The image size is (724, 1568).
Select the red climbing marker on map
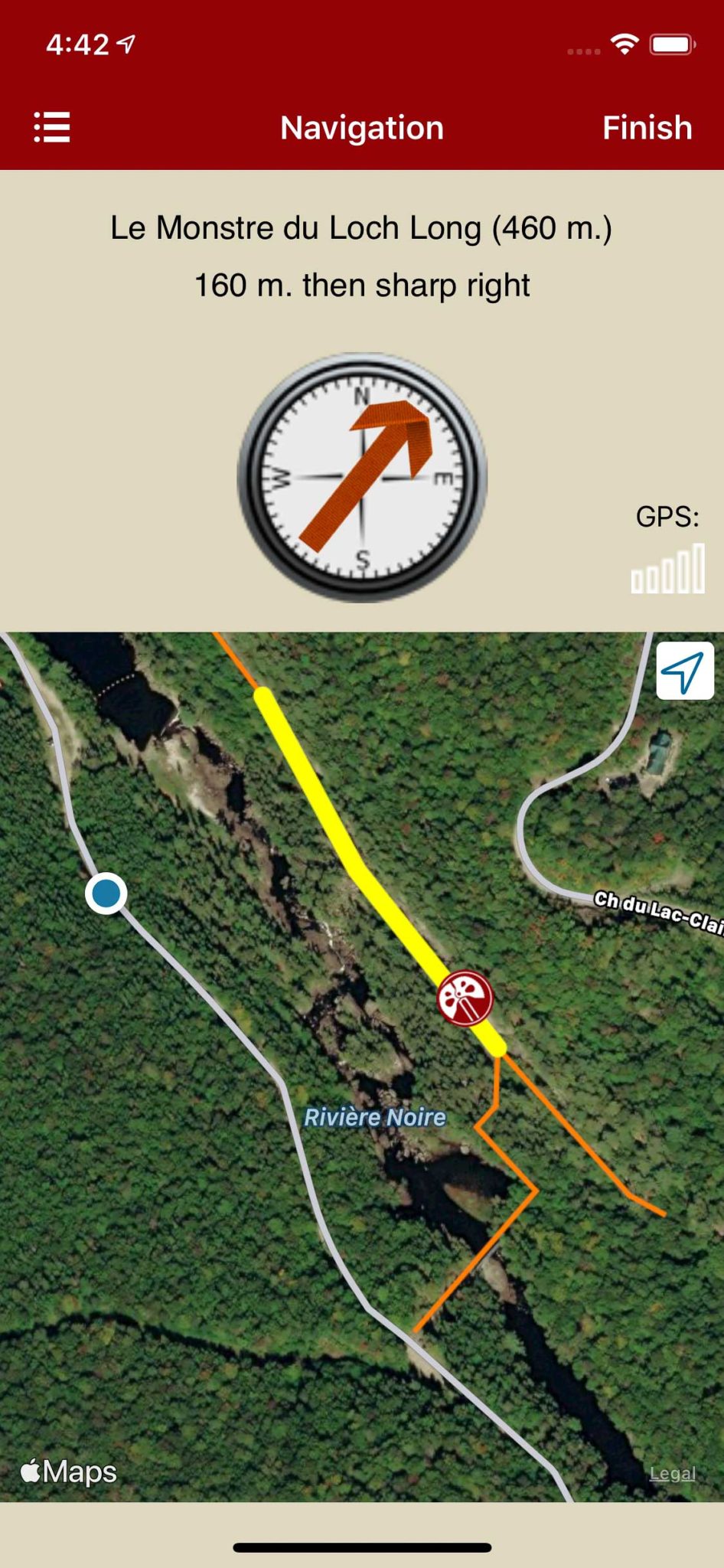click(465, 998)
